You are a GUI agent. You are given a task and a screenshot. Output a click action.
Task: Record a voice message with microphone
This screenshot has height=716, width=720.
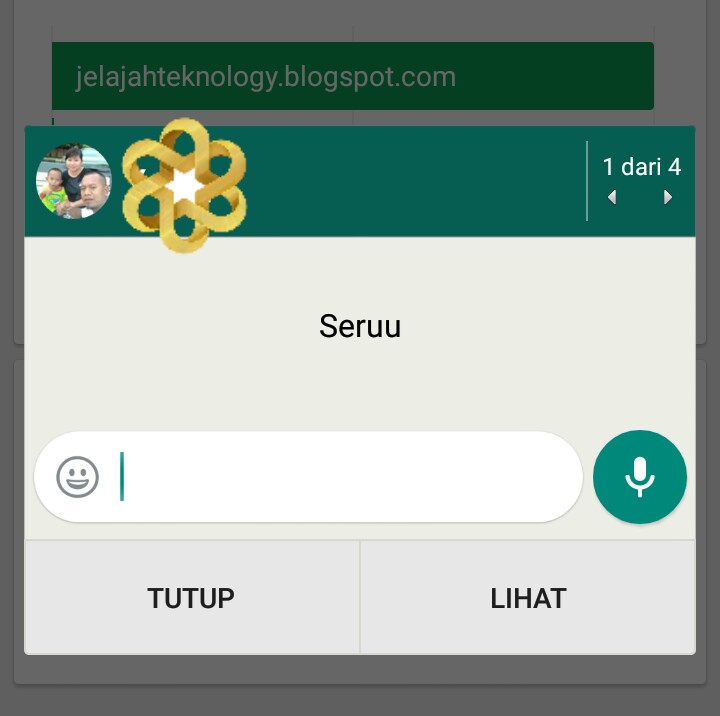click(639, 477)
